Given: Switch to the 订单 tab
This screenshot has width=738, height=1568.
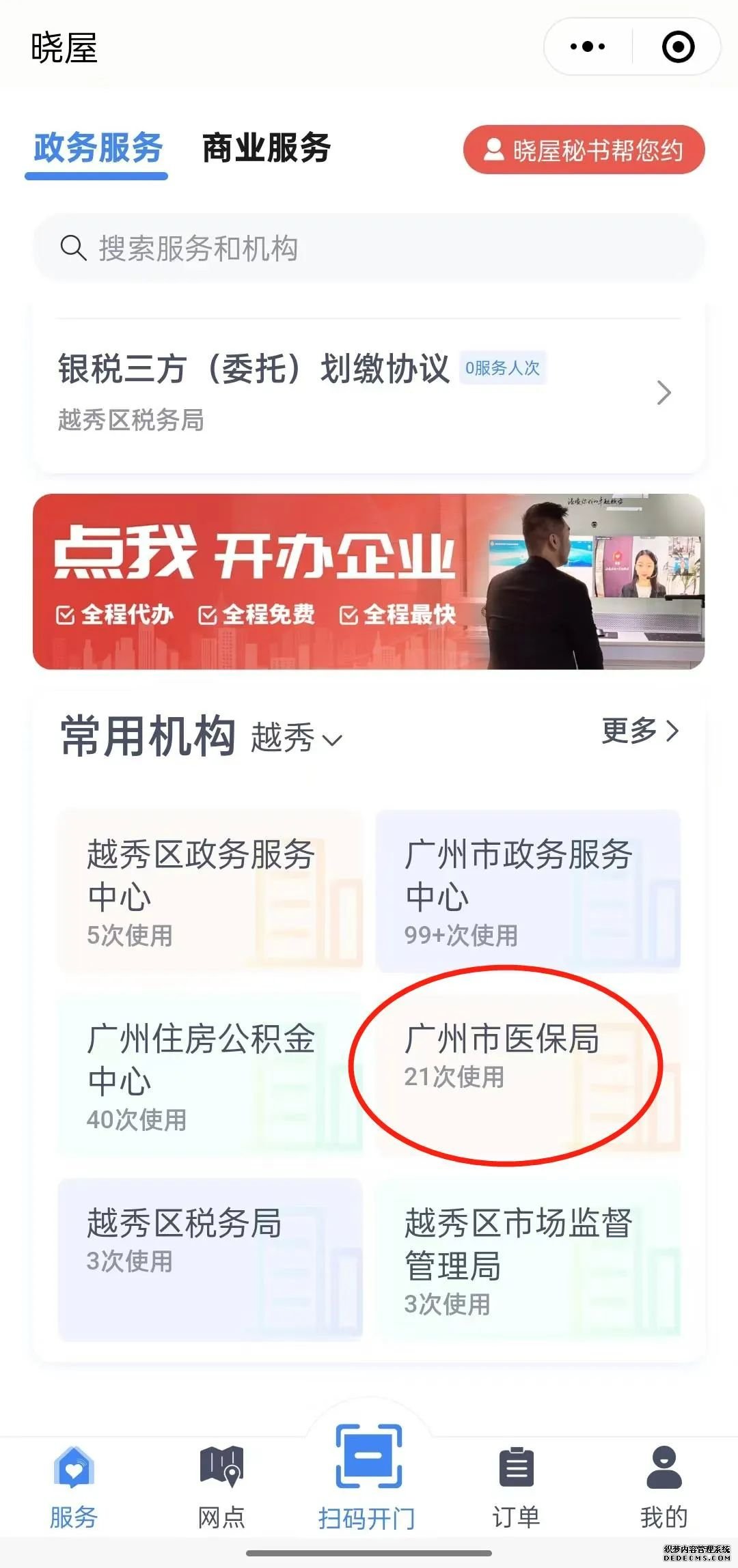Looking at the screenshot, I should 516,1487.
